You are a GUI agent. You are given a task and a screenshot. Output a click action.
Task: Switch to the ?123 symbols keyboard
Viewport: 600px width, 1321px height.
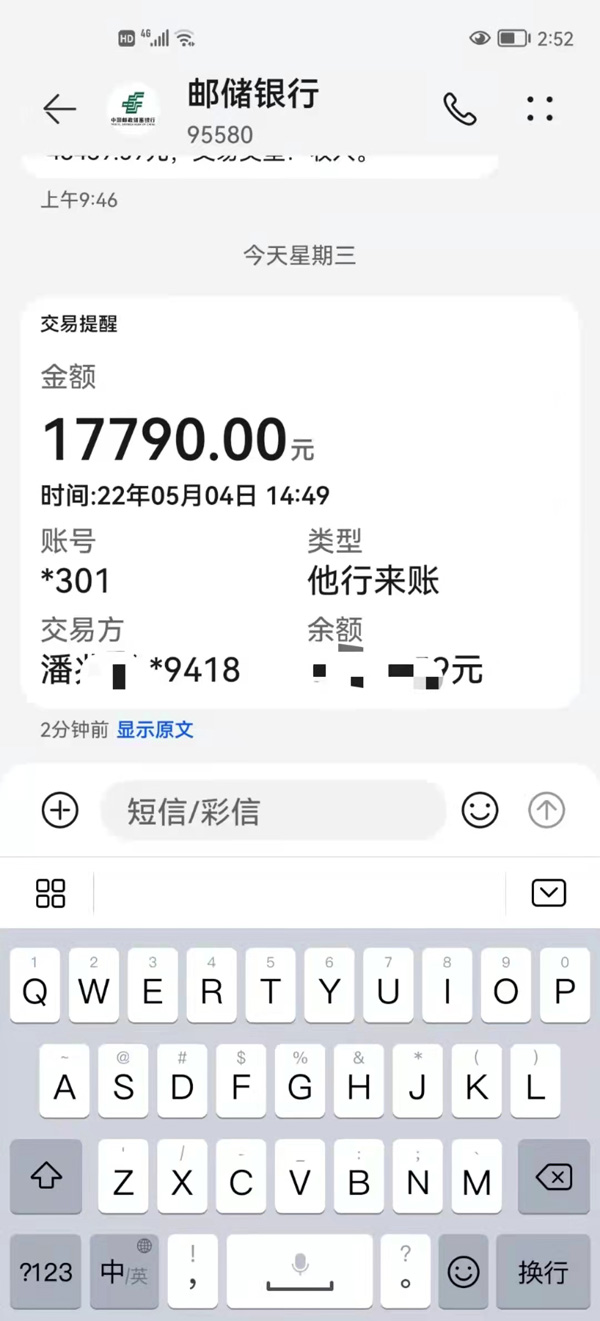coord(46,1272)
